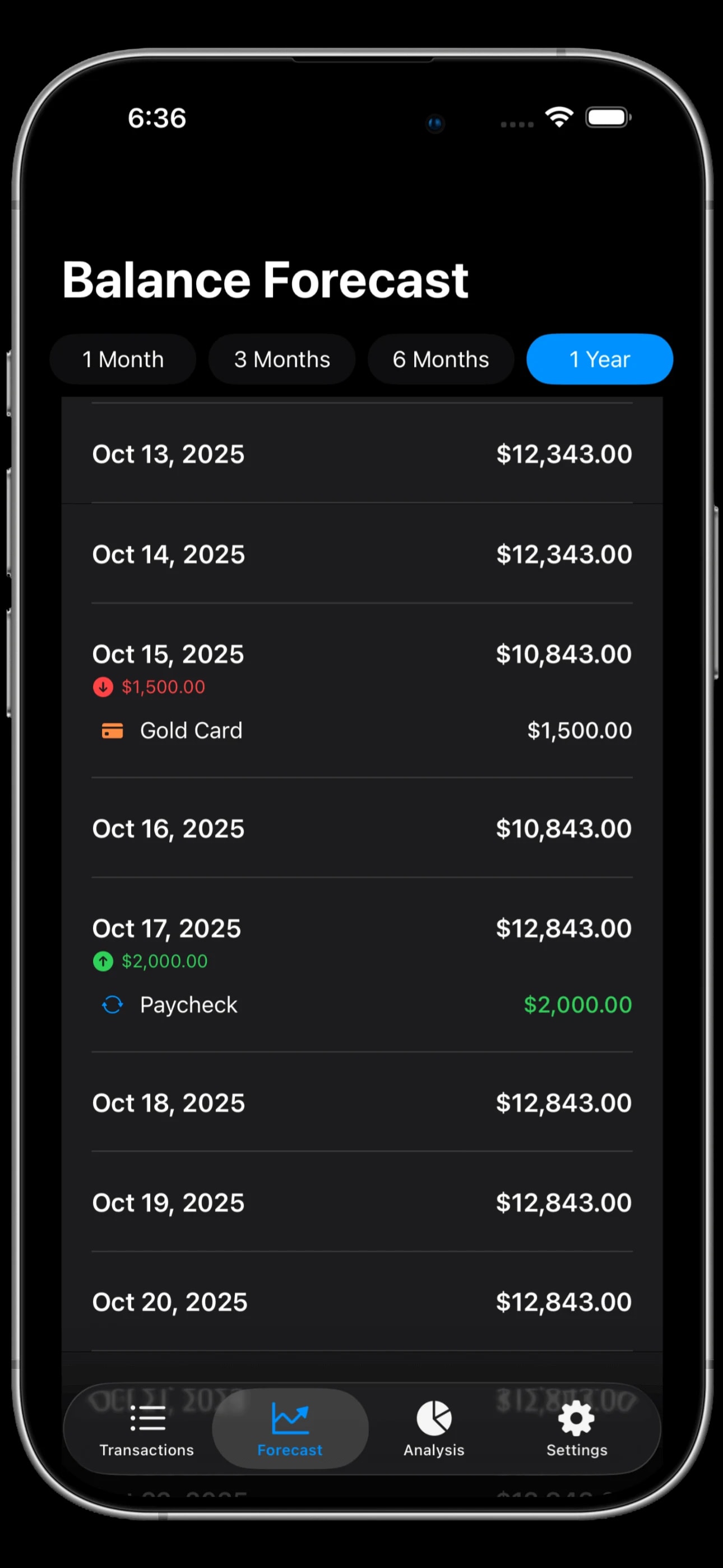Collapse the Oct 15, 2025 details
Screen dimensions: 723x1568
point(361,654)
